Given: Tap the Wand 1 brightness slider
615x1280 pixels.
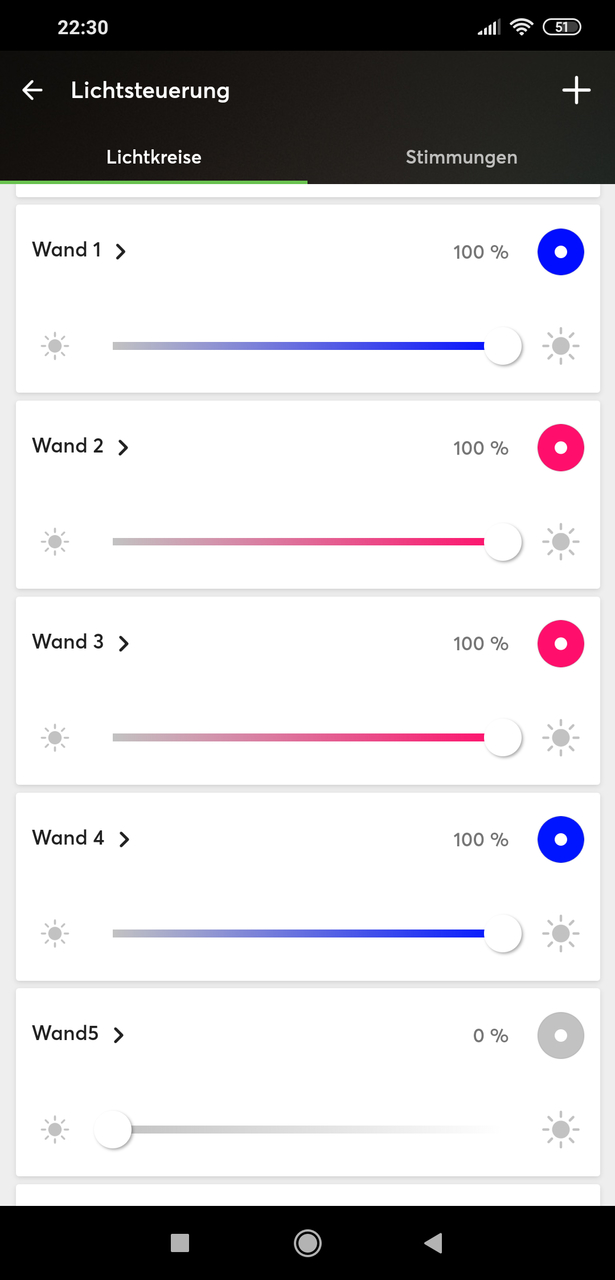Looking at the screenshot, I should click(x=308, y=346).
